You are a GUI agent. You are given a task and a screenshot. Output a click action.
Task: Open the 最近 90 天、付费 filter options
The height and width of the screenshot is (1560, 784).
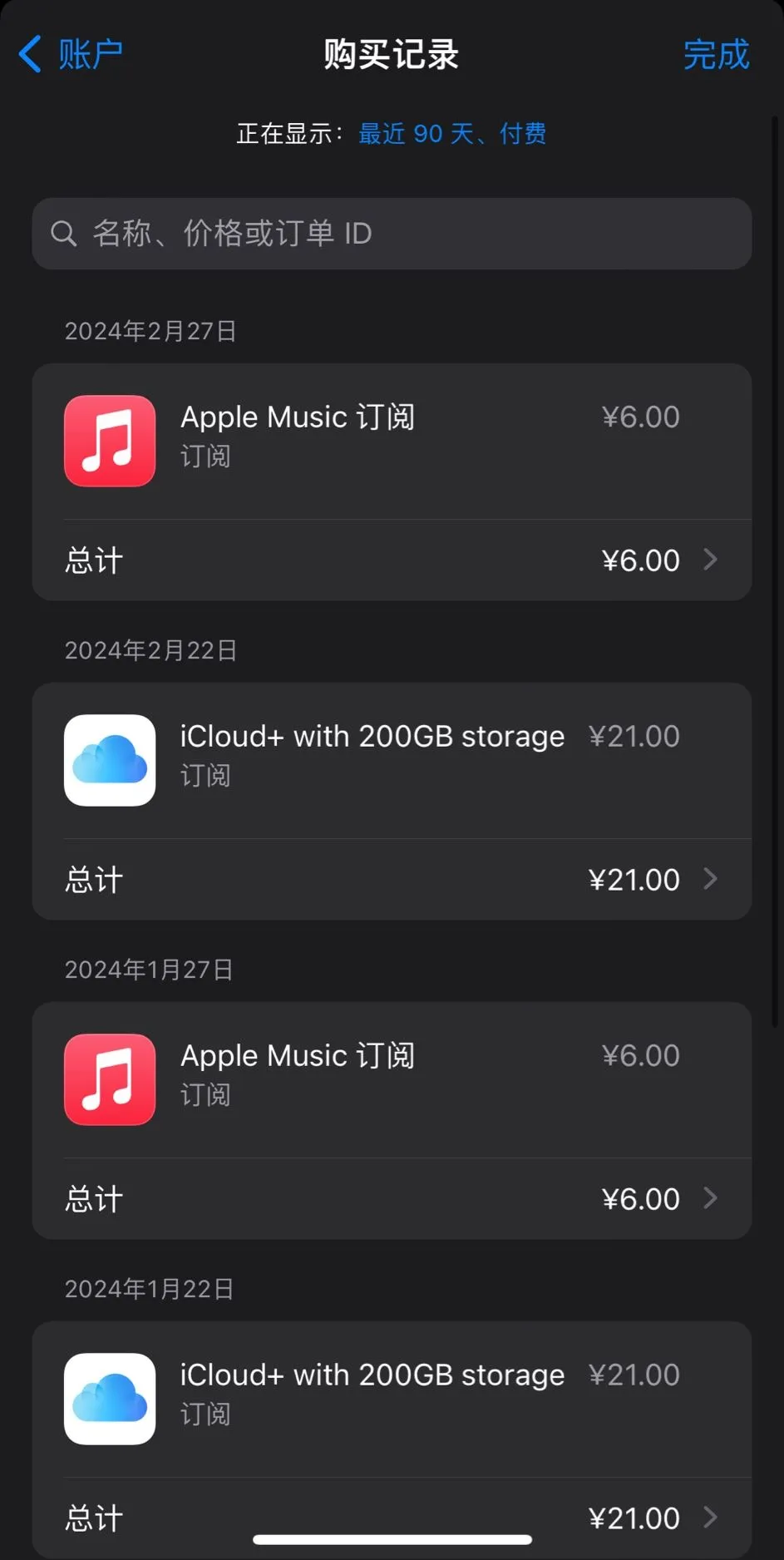[453, 133]
